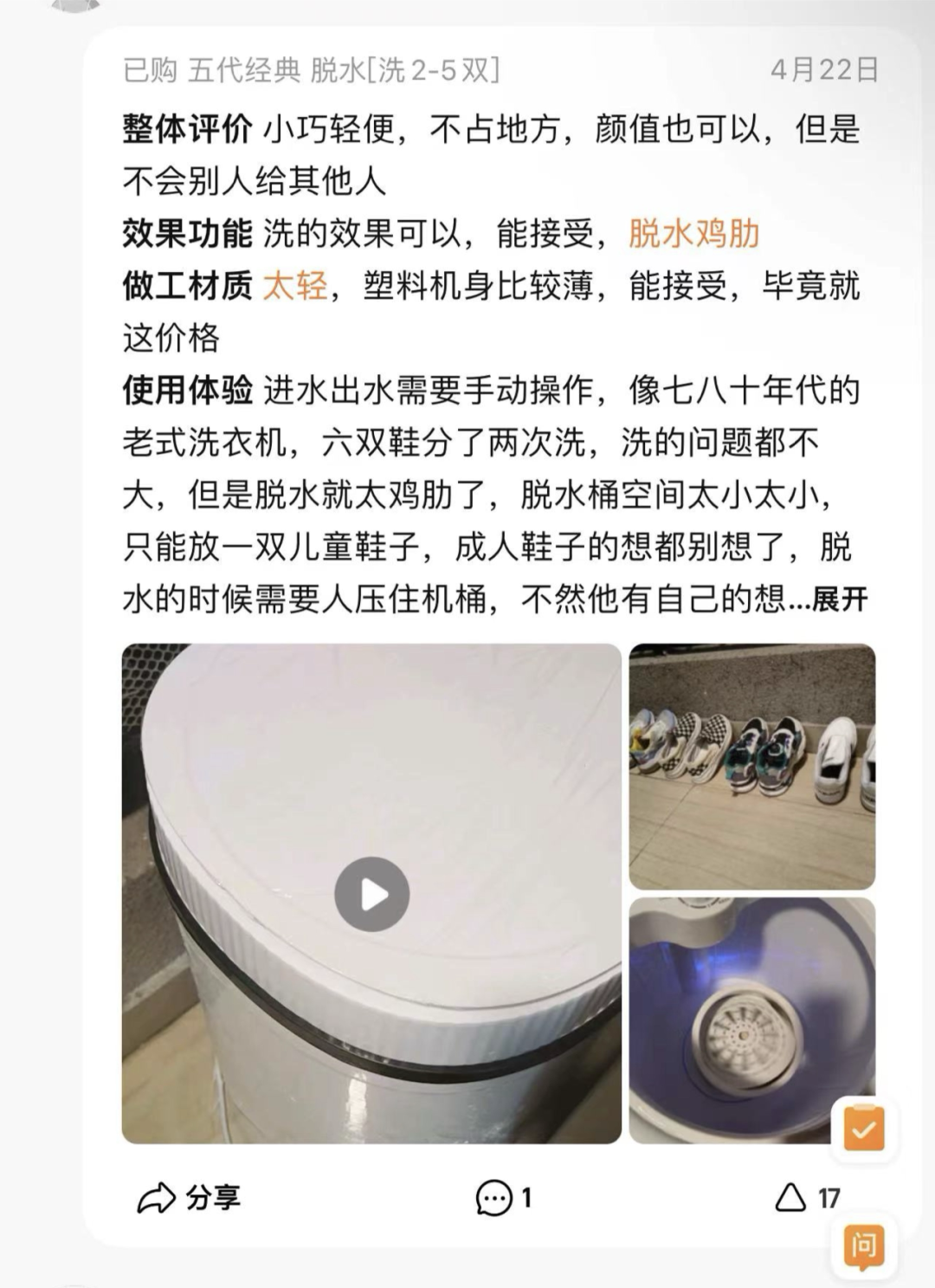
Task: Open the comments on this review
Action: click(x=503, y=1198)
